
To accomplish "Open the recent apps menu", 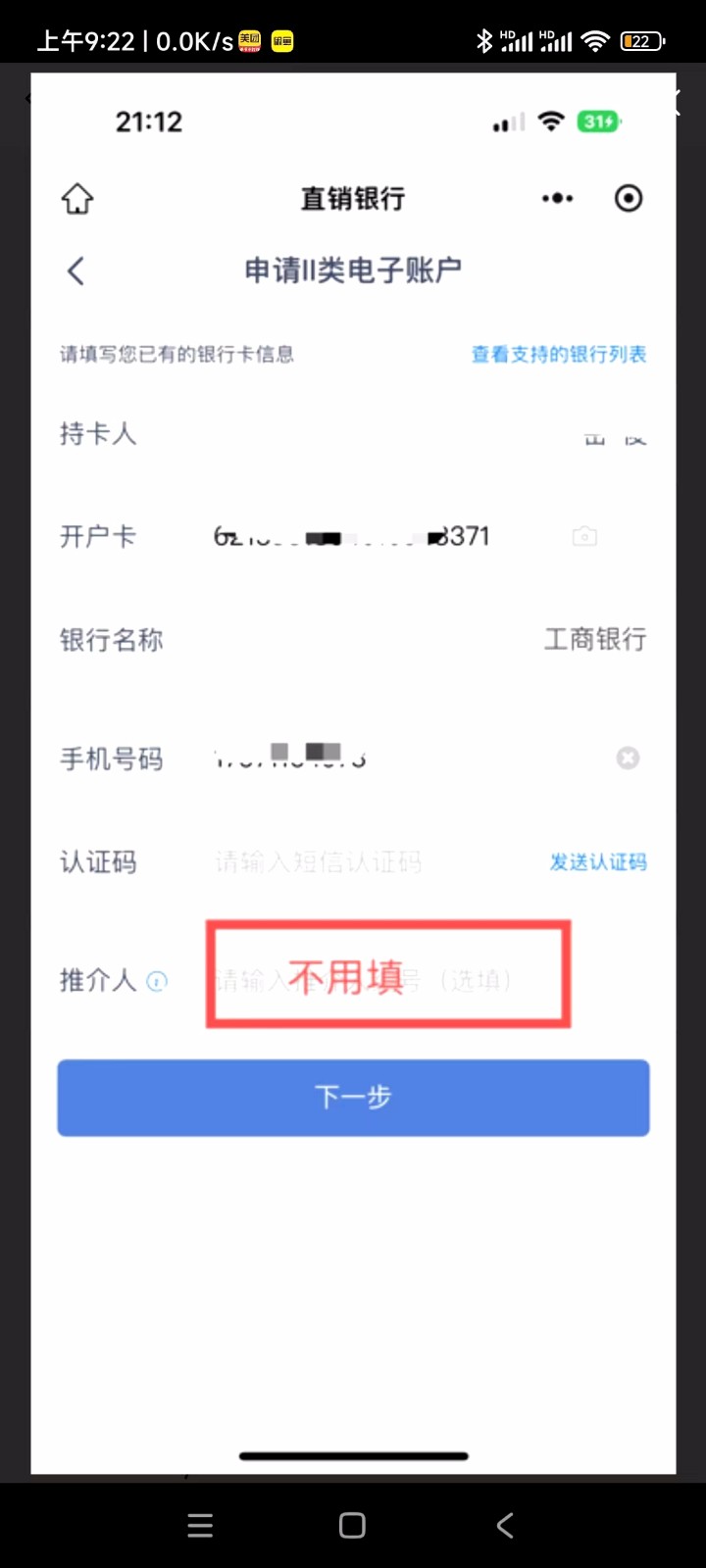I will tap(200, 1525).
